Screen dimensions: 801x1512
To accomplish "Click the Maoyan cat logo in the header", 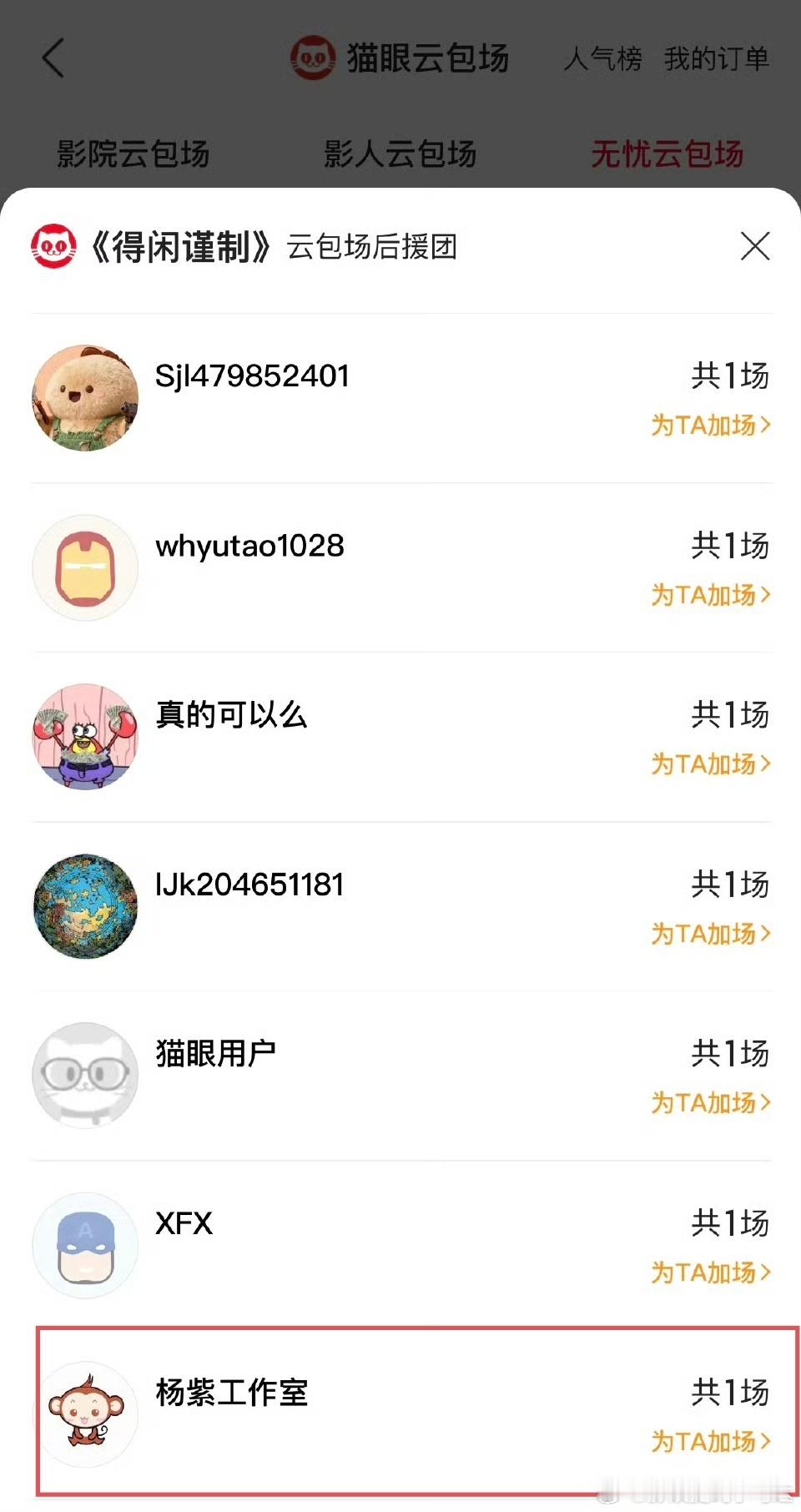I will [313, 57].
